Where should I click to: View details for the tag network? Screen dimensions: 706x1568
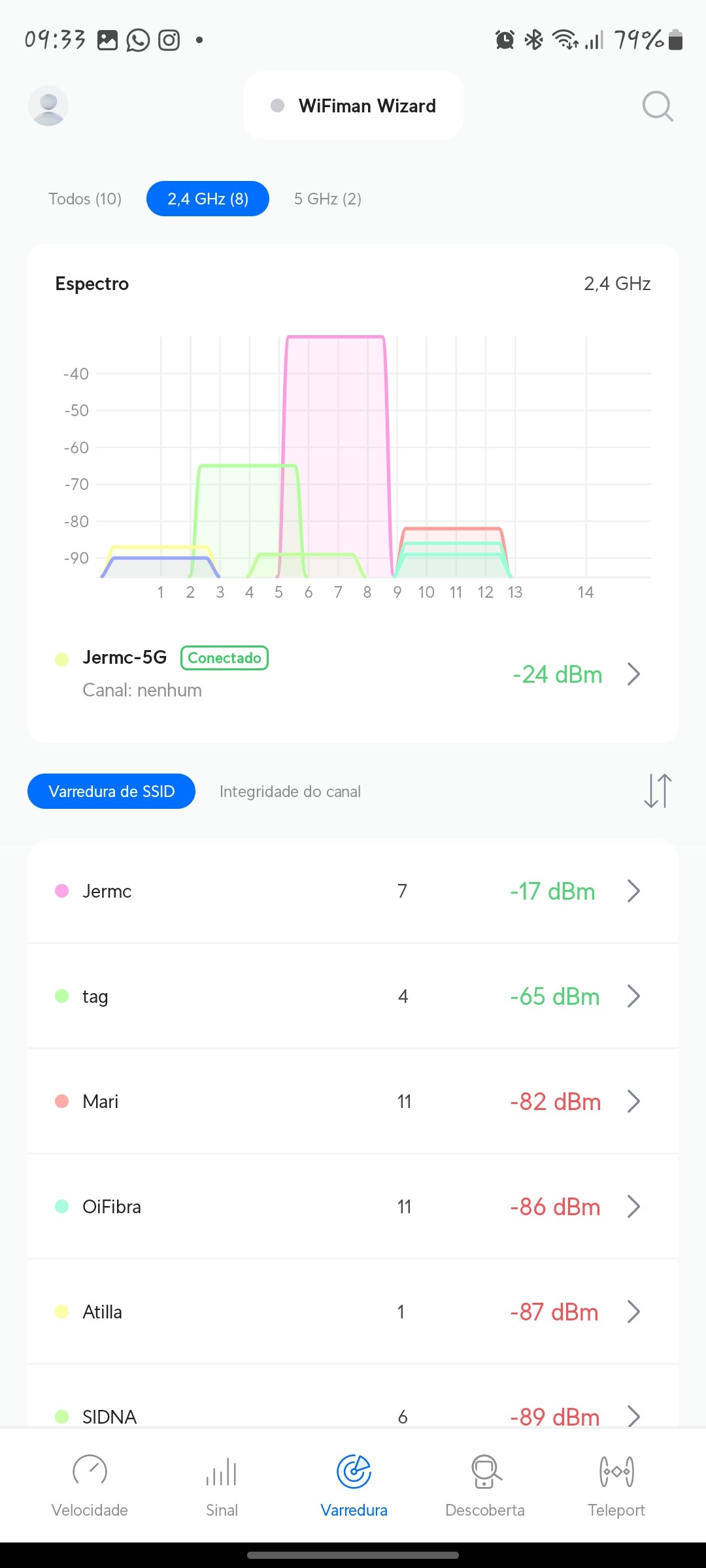coord(353,996)
